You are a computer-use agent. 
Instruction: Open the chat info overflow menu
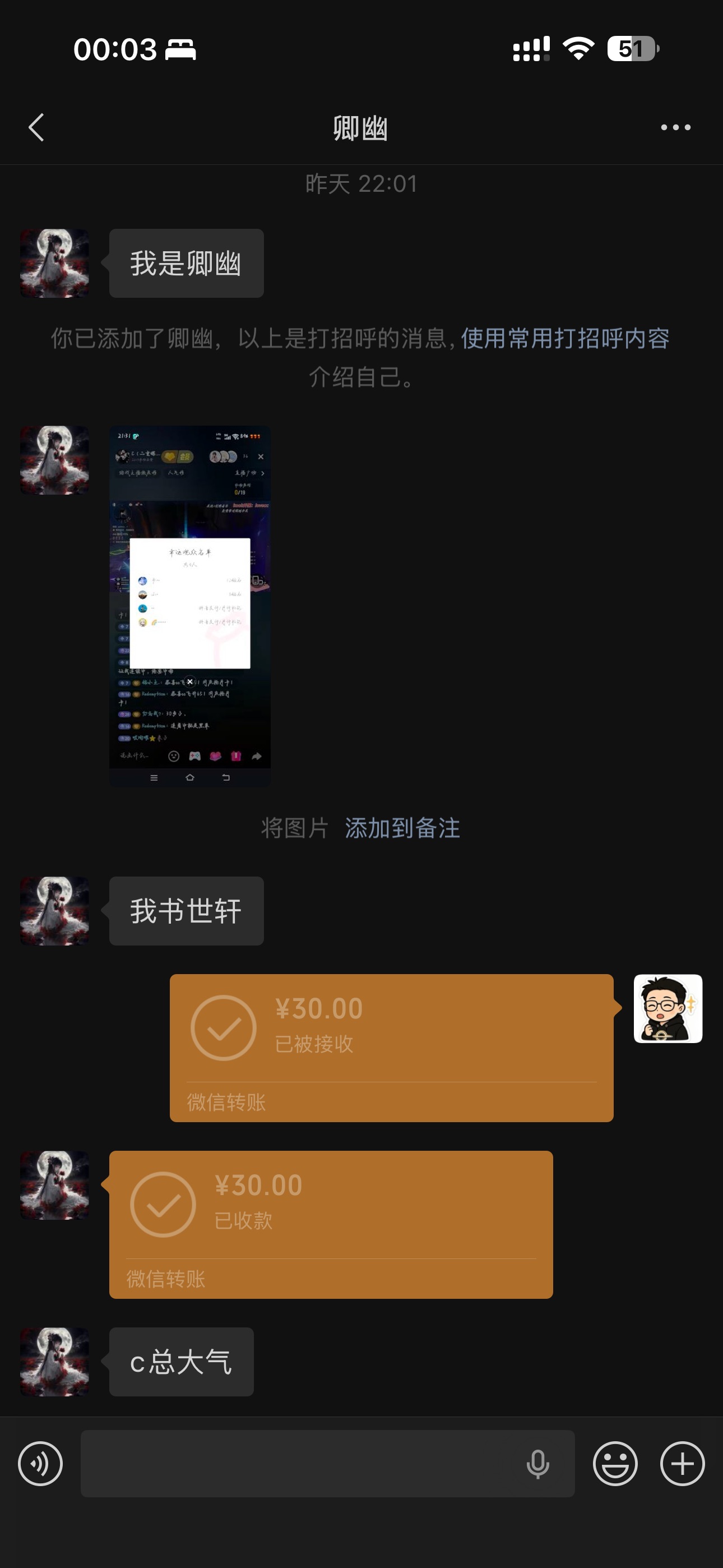coord(675,128)
